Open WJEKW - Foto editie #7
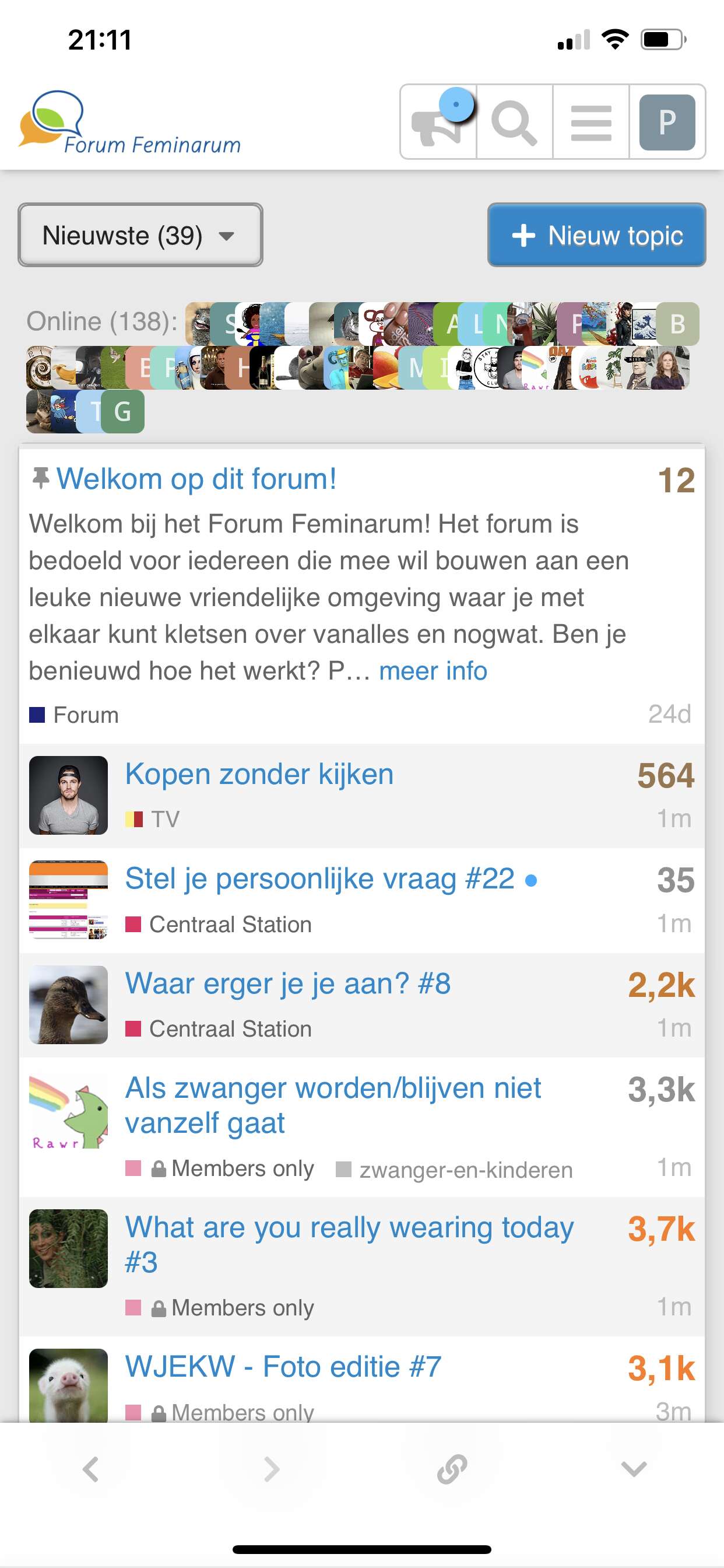 tap(283, 1367)
